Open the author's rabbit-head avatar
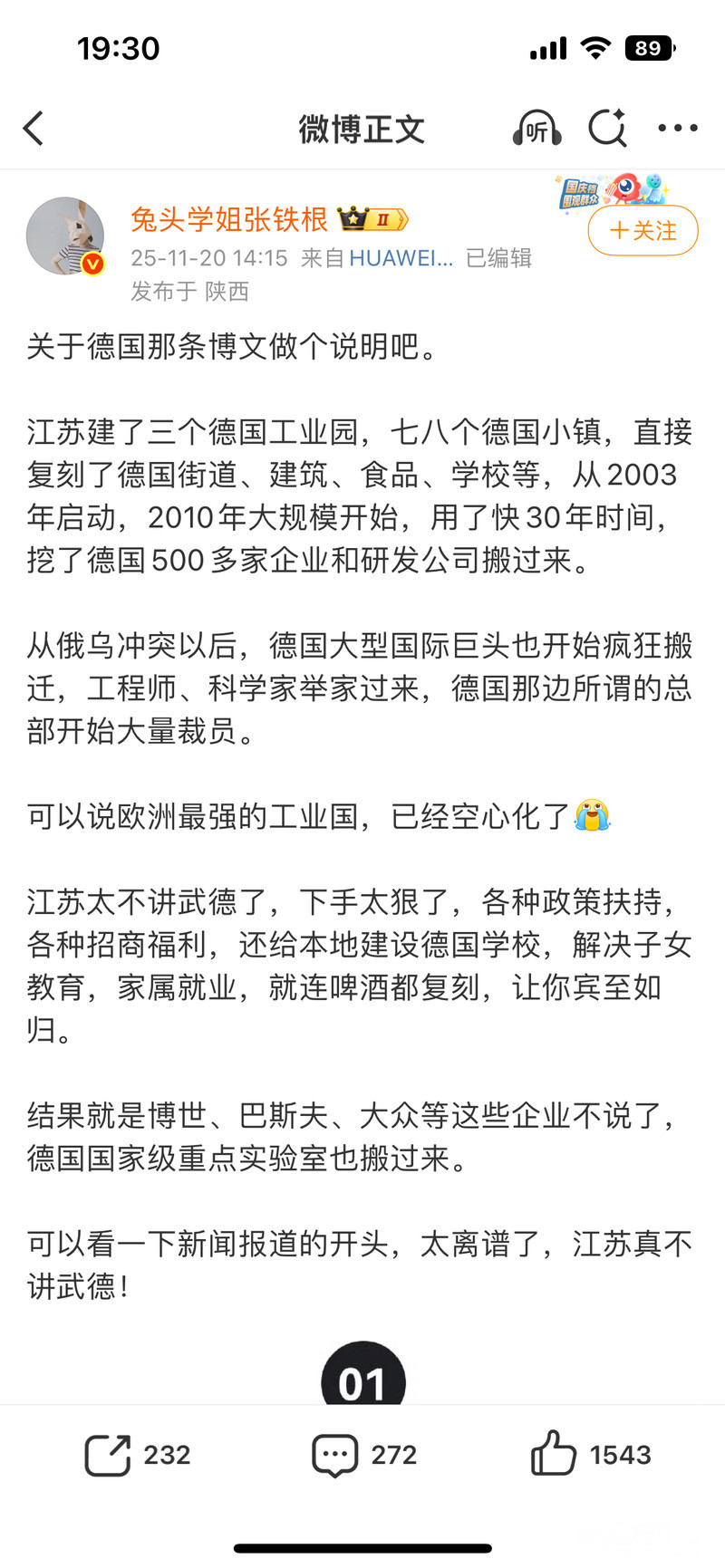The image size is (725, 1568). coord(65,236)
